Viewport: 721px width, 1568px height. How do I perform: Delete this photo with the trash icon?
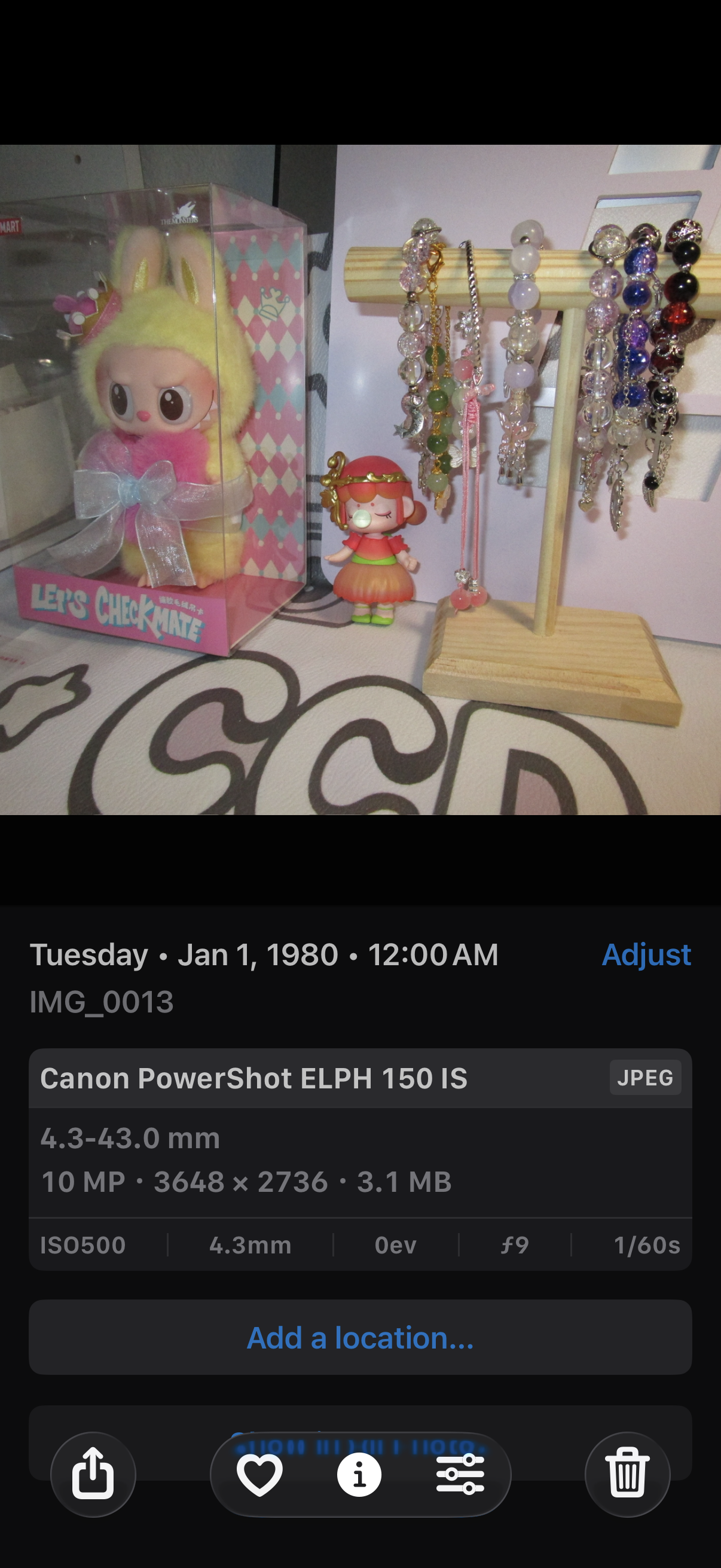point(627,1474)
